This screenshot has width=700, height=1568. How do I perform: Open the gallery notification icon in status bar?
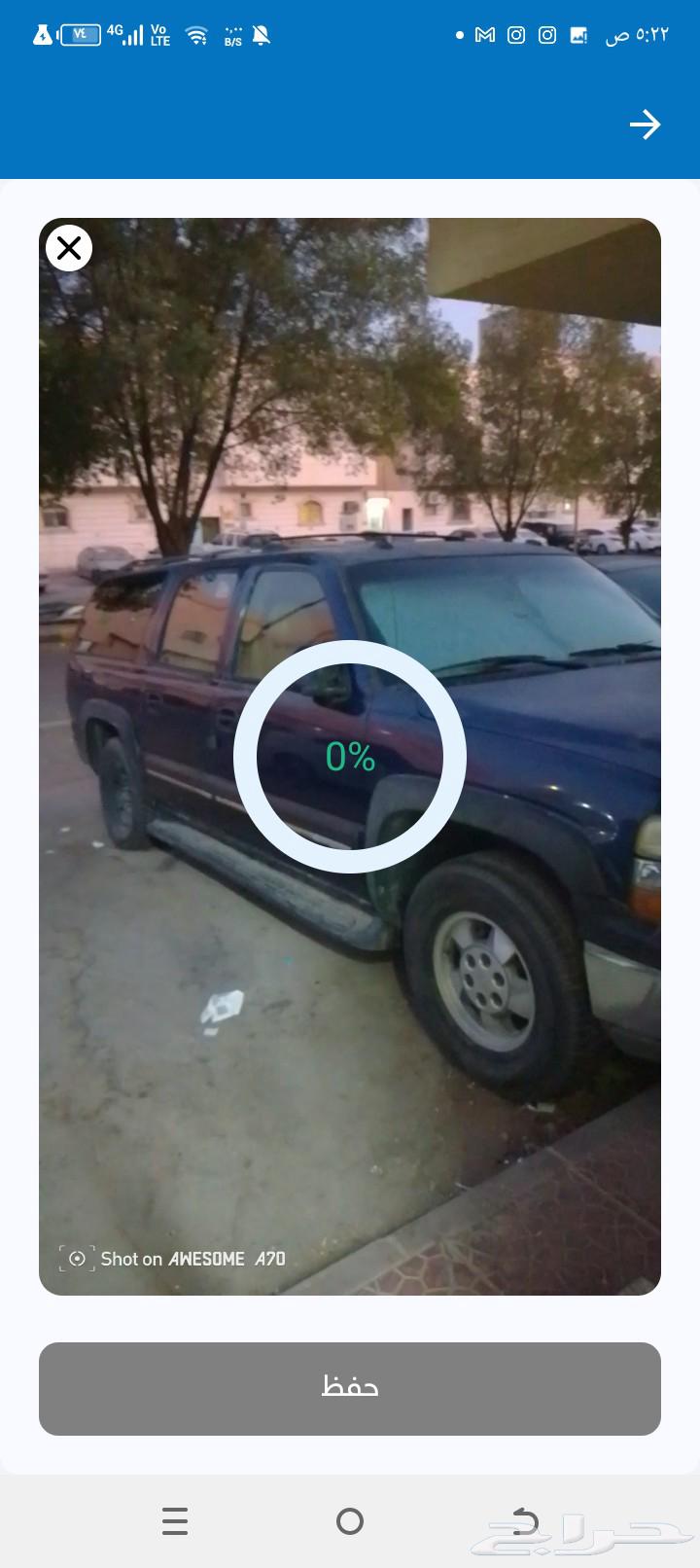click(577, 35)
